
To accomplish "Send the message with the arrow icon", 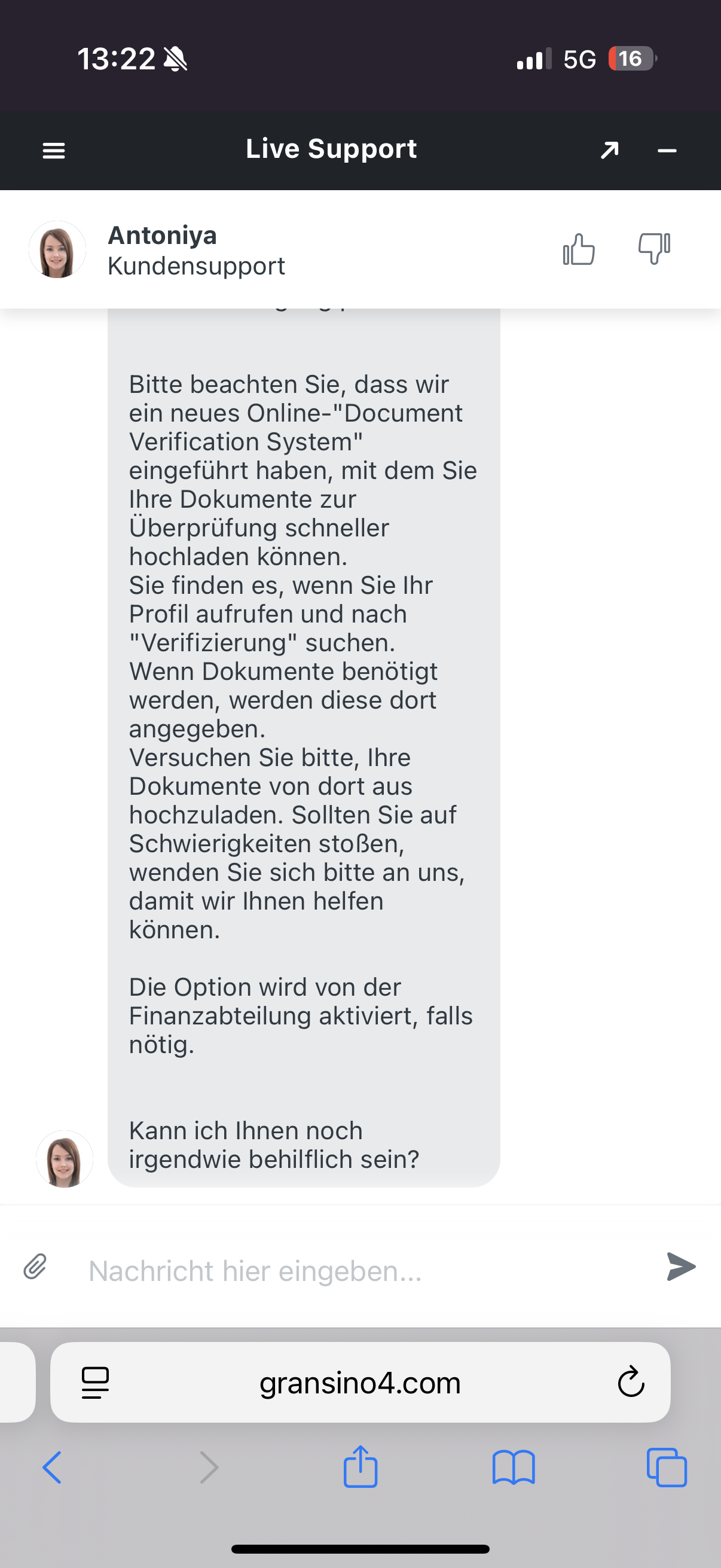I will pos(680,1267).
